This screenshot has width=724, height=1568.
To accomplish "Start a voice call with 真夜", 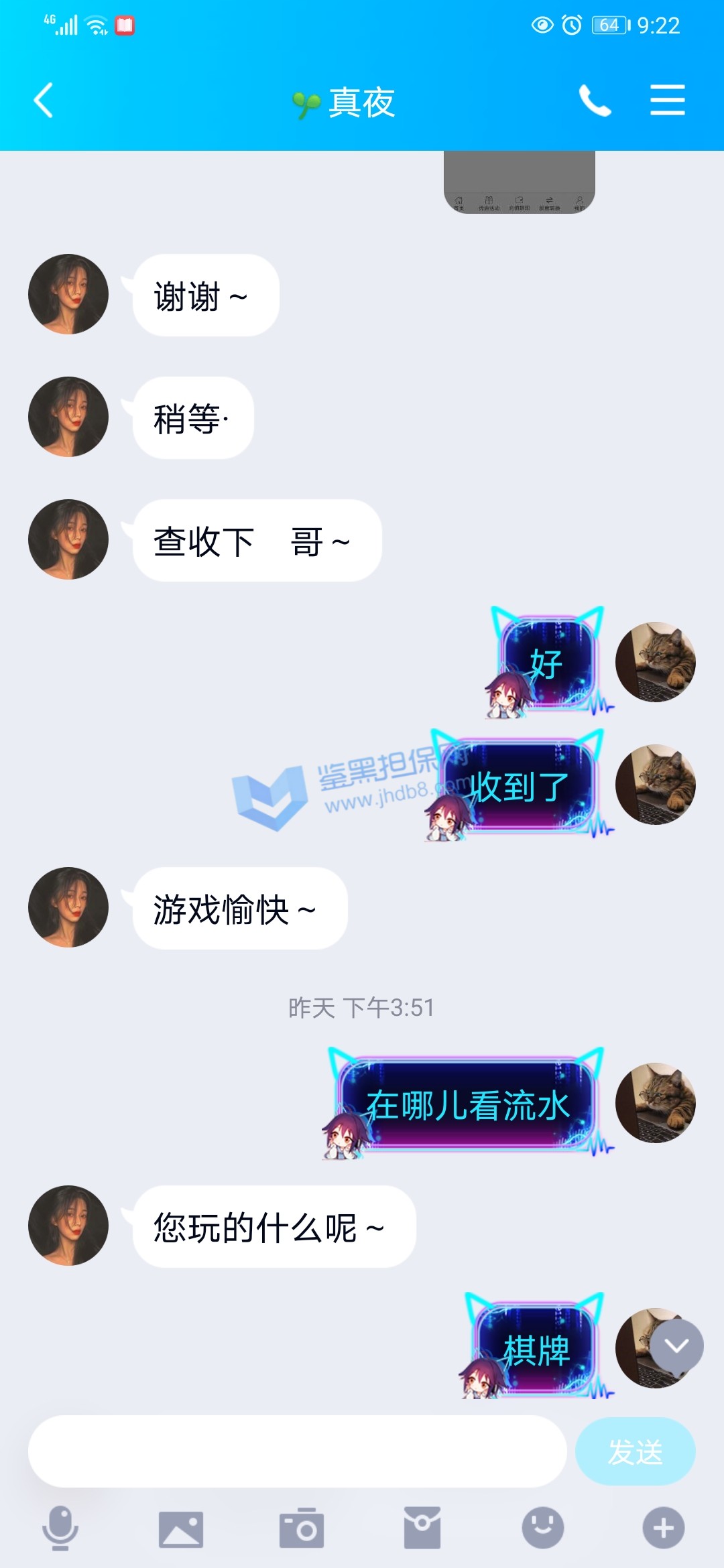I will [x=595, y=101].
